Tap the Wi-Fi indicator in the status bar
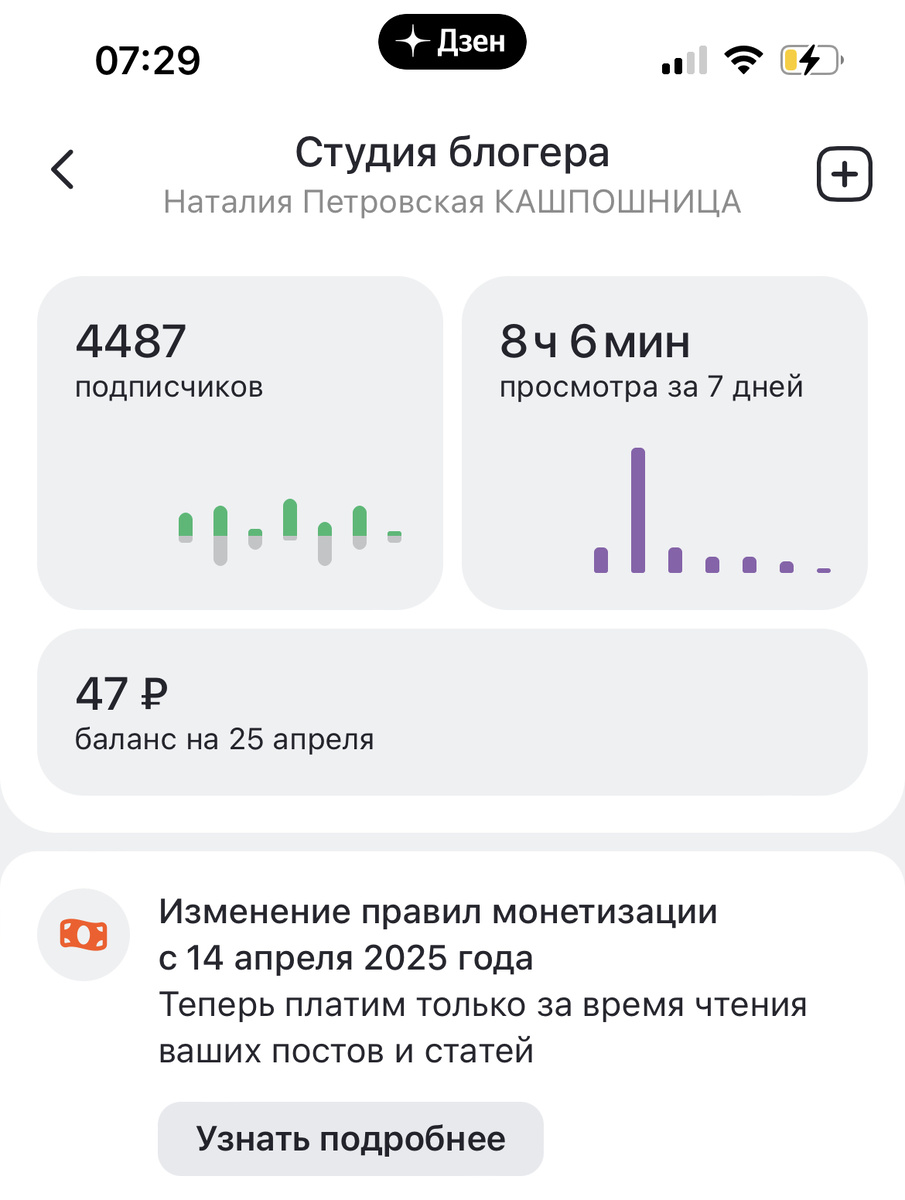The width and height of the screenshot is (905, 1200). click(744, 60)
